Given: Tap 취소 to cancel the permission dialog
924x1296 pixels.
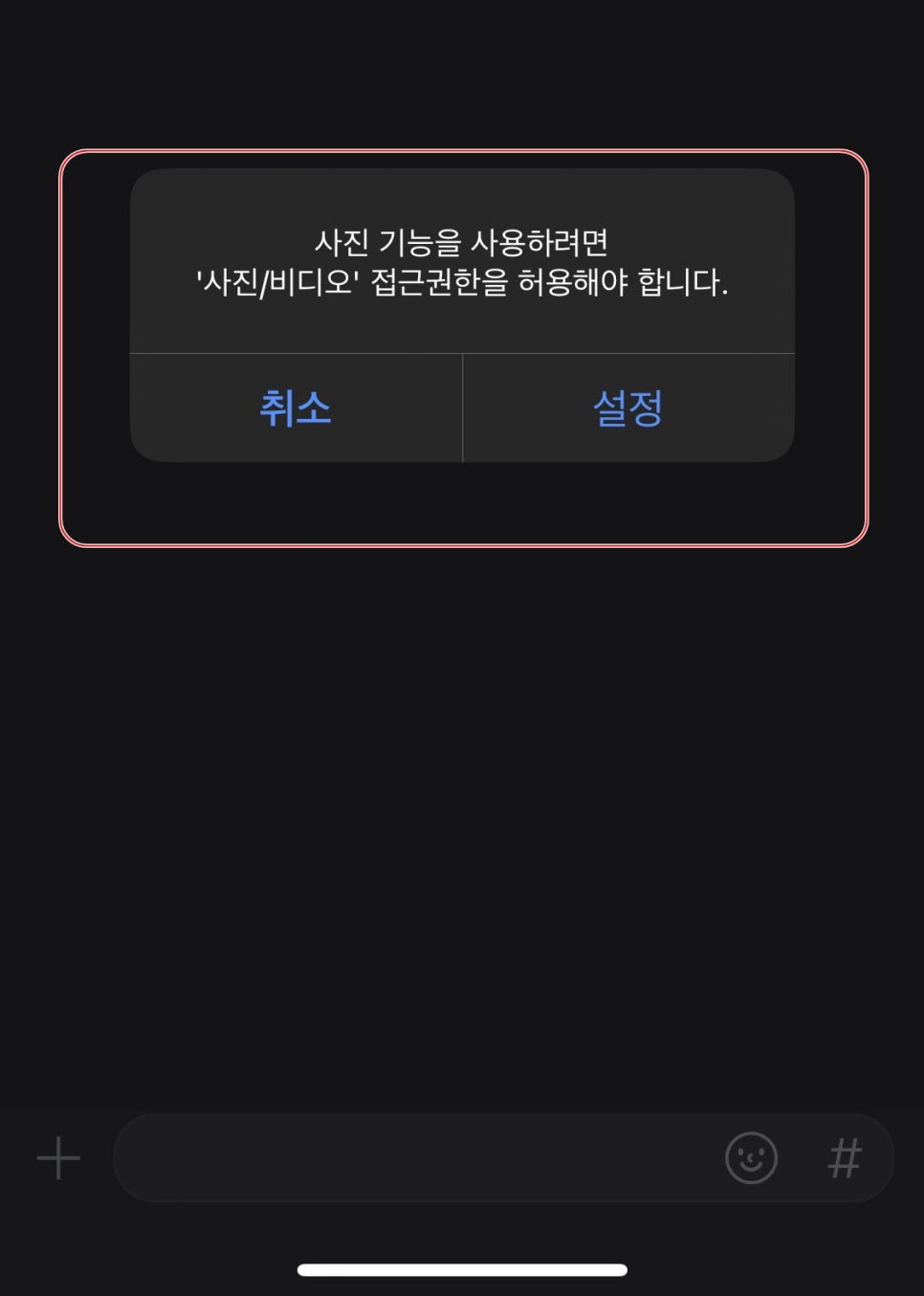Looking at the screenshot, I should point(296,408).
